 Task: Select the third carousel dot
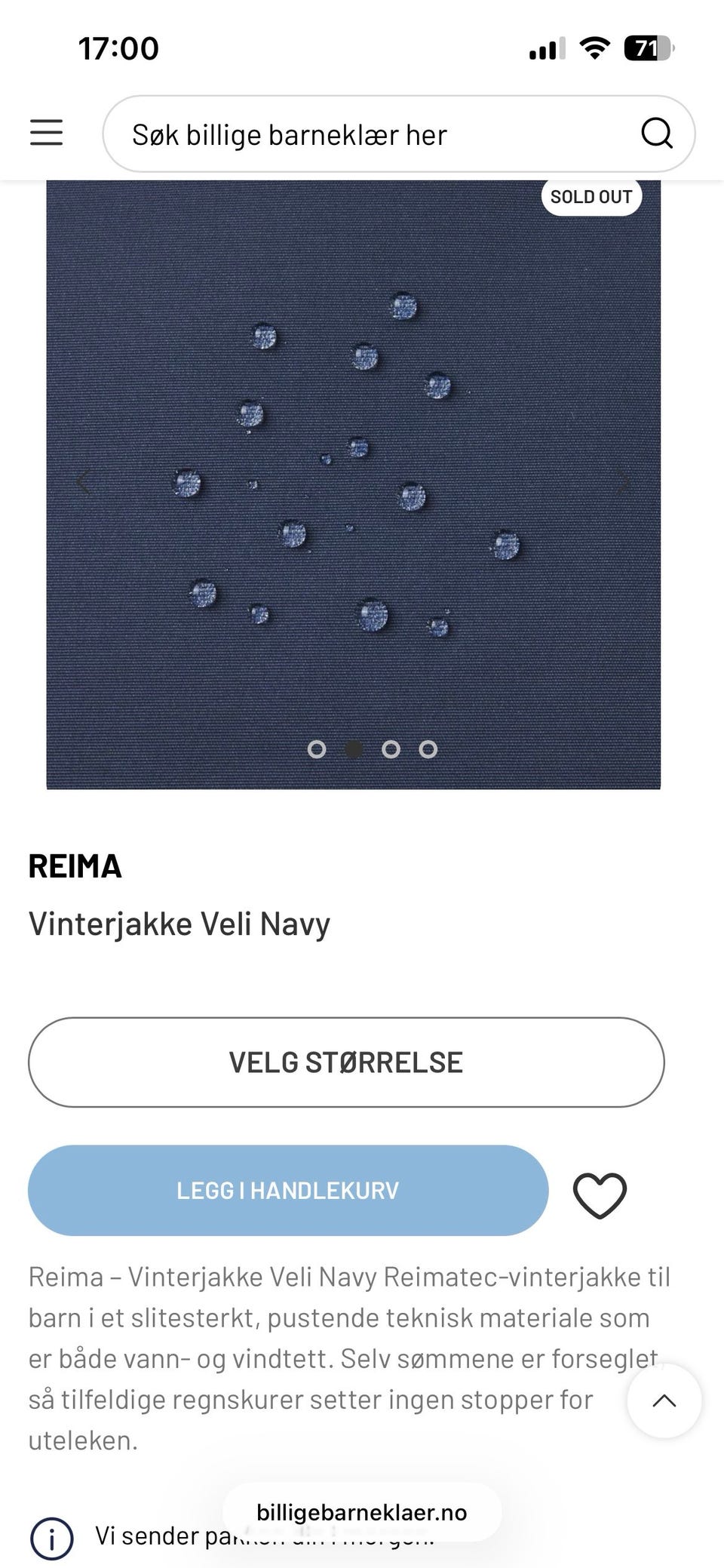(x=391, y=749)
